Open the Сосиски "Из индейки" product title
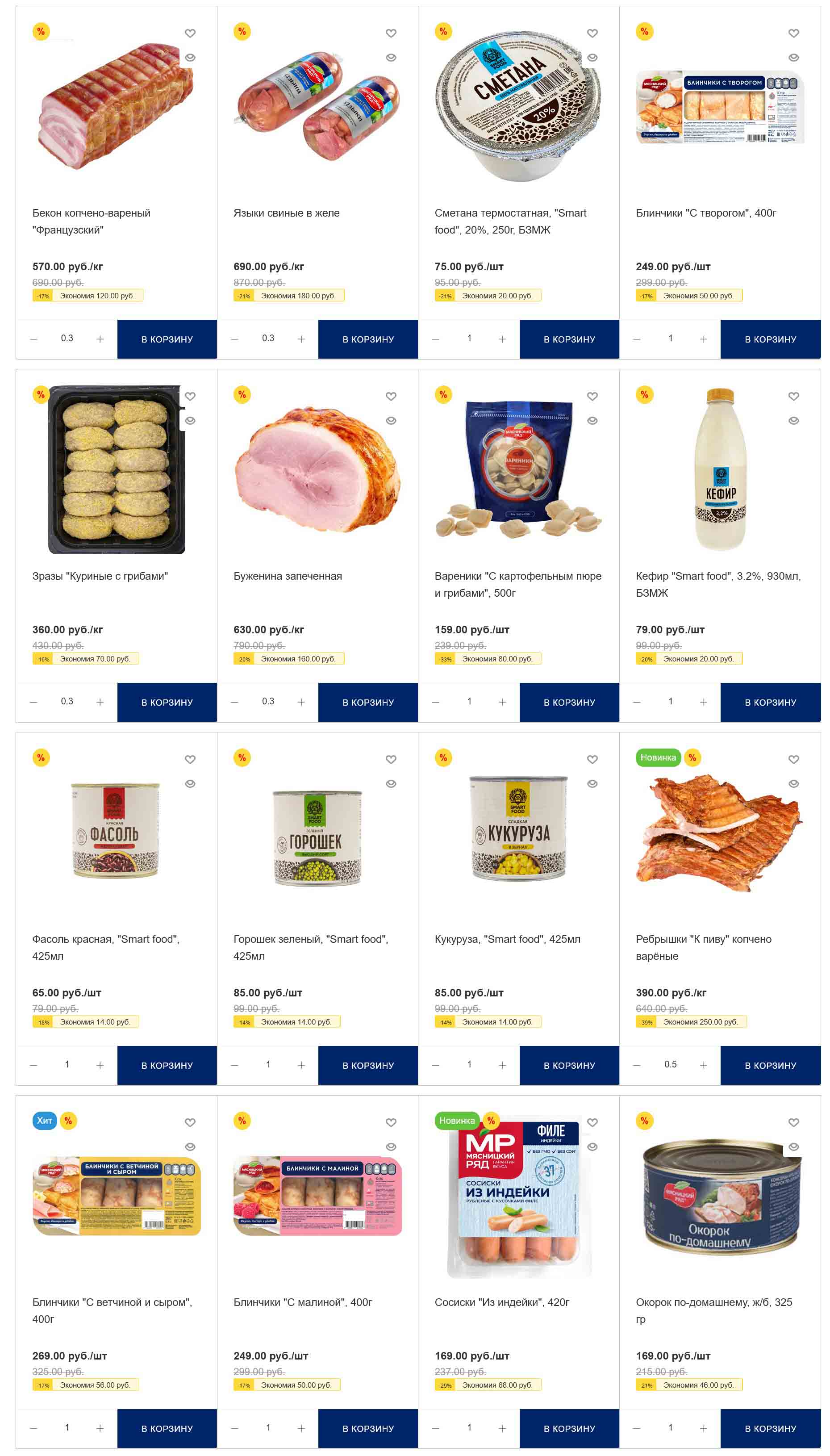Viewport: 830px width, 1456px height. pos(502,1302)
